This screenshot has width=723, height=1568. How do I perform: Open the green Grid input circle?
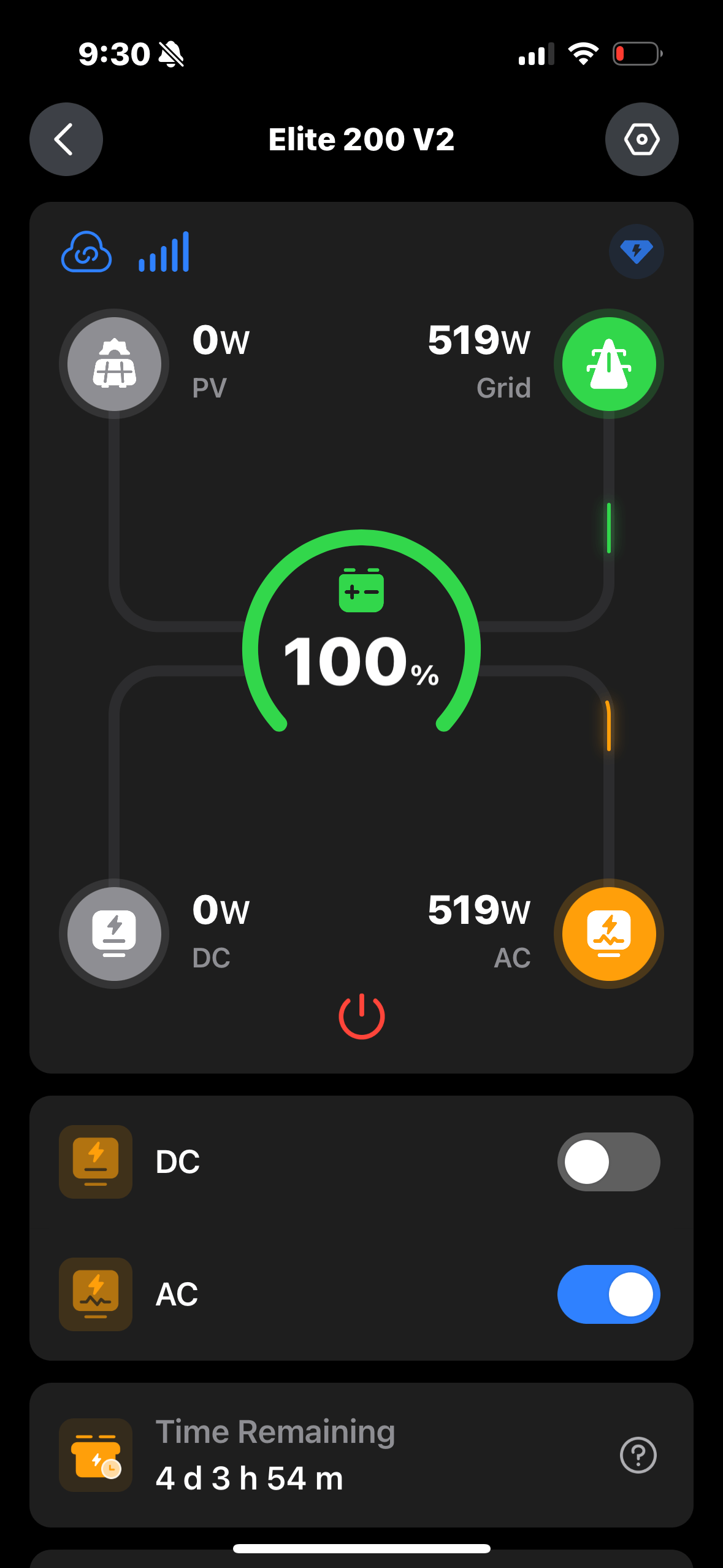609,364
